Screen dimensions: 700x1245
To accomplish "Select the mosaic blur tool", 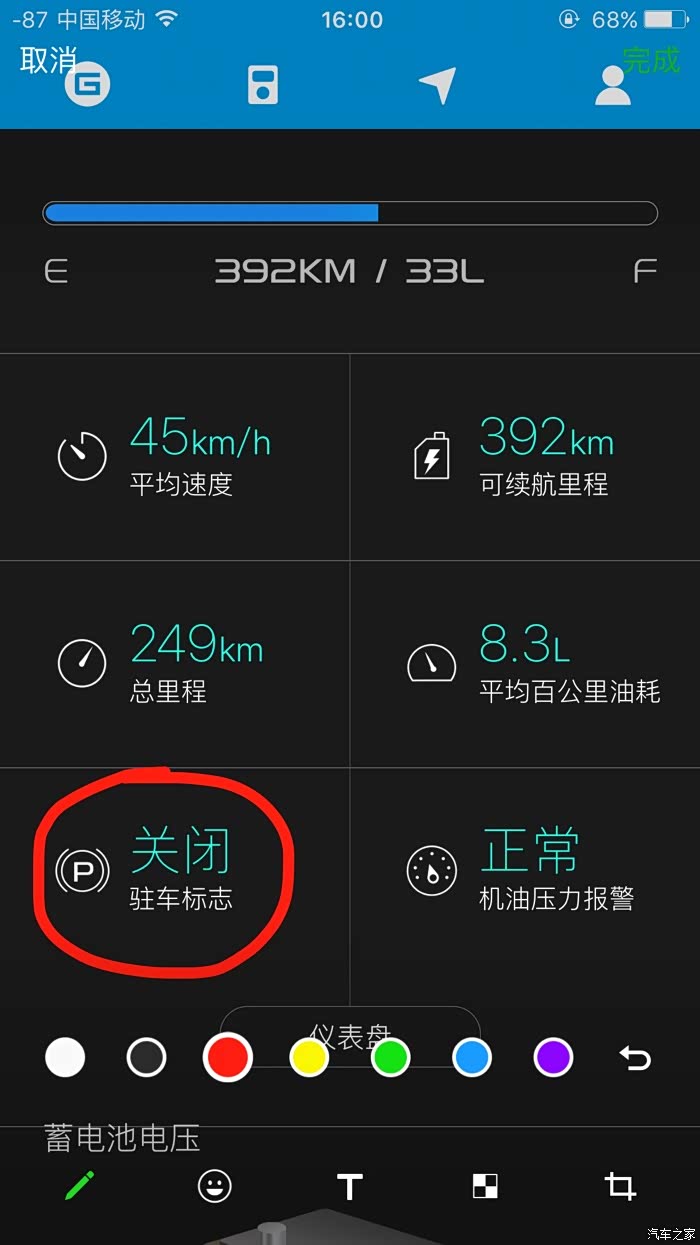I will click(485, 1186).
